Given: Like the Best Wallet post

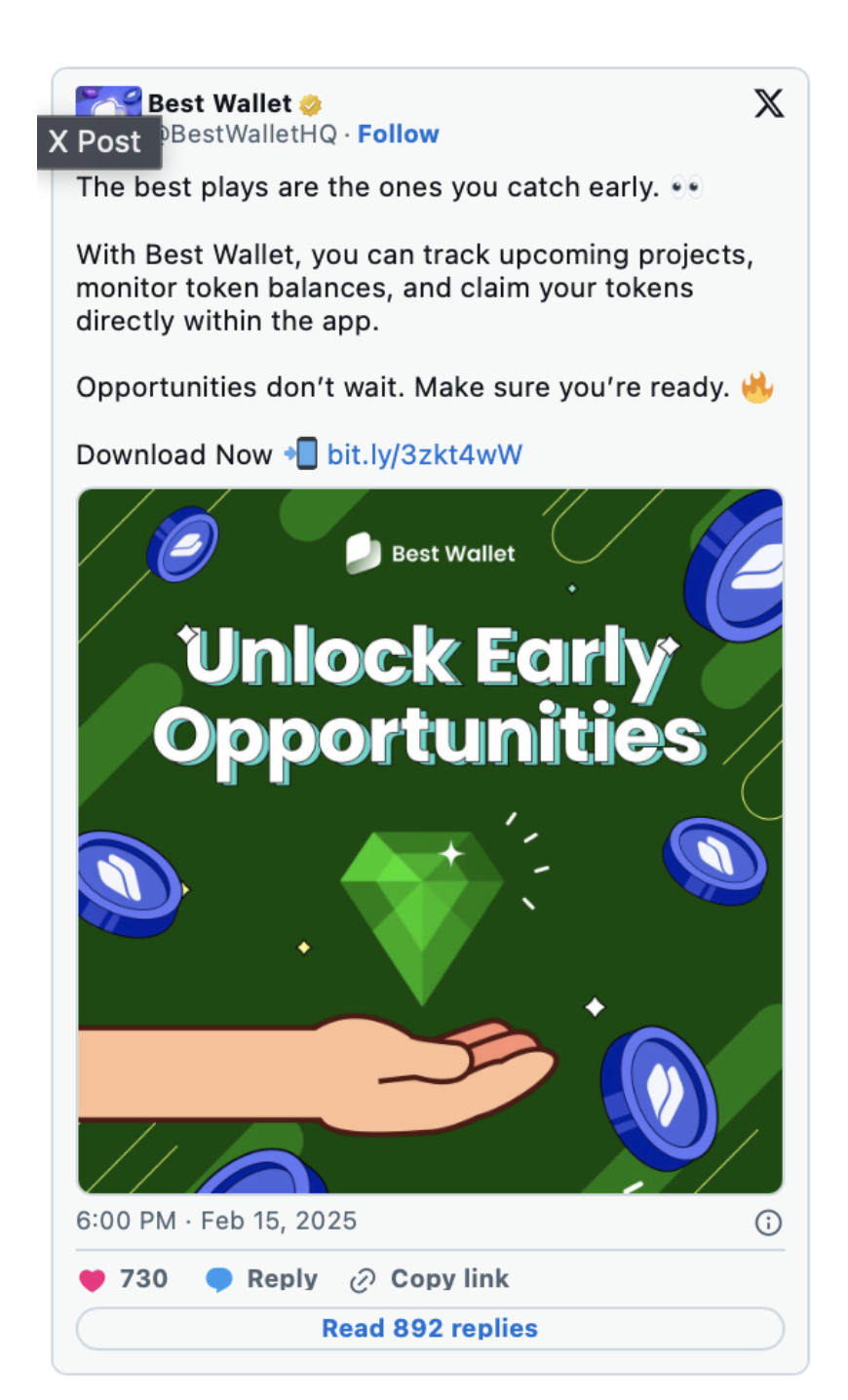Looking at the screenshot, I should (x=94, y=1279).
